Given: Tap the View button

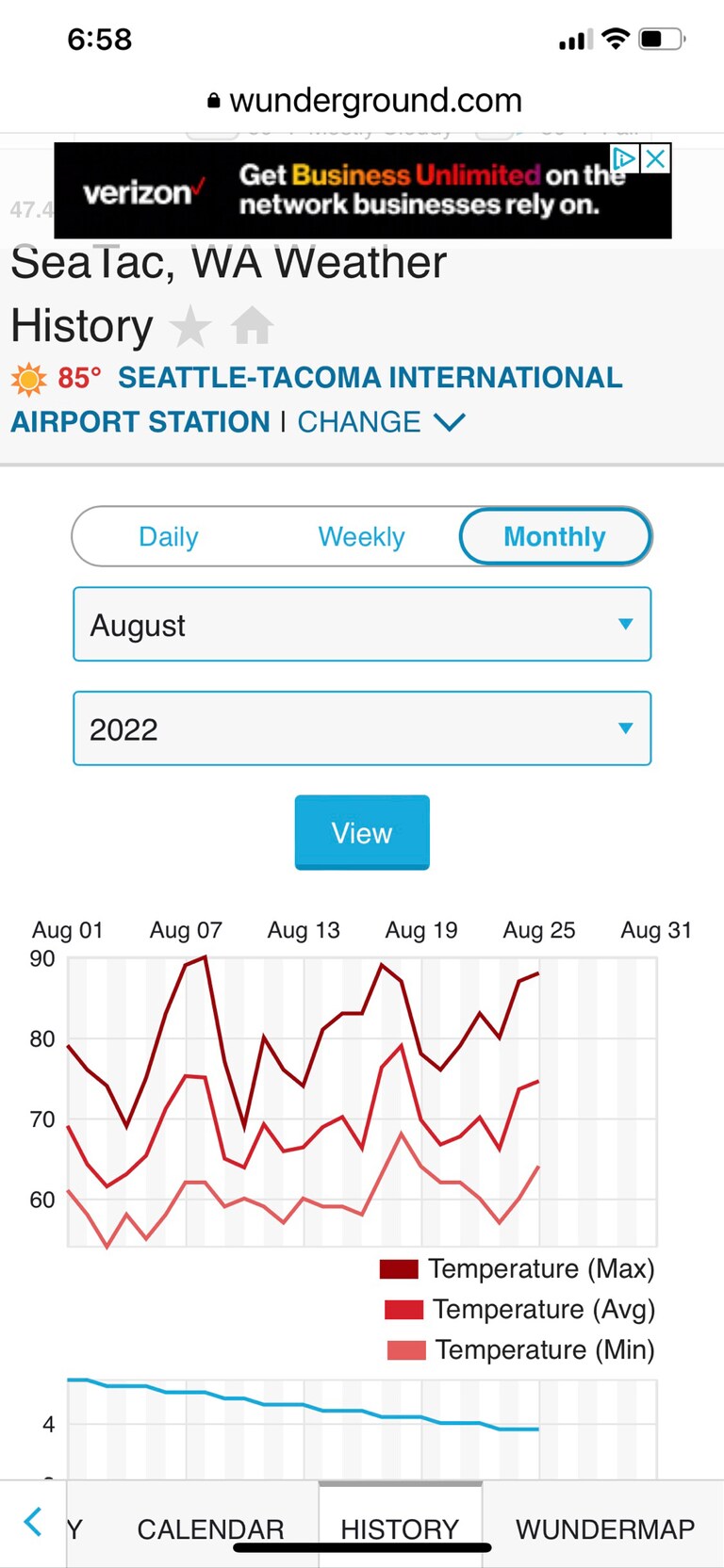Looking at the screenshot, I should 362,832.
